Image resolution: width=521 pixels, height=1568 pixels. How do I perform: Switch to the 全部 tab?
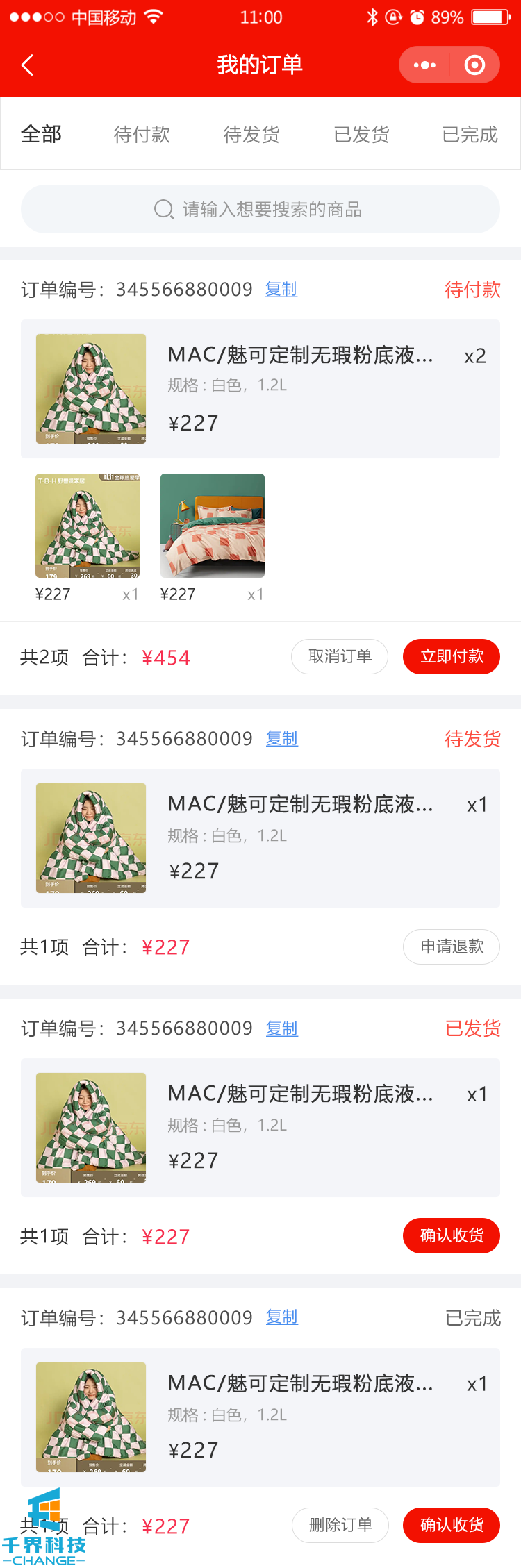42,134
